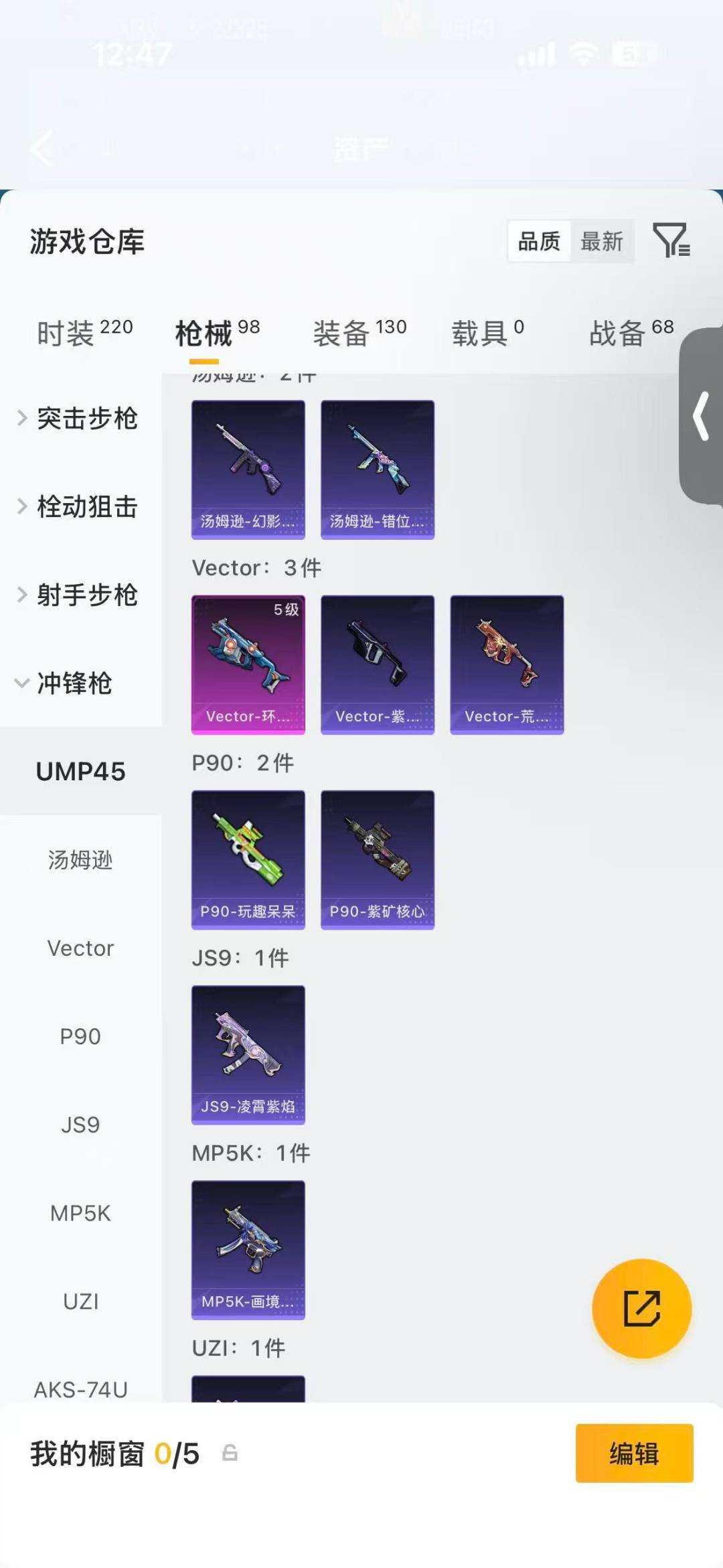This screenshot has width=723, height=1568.
Task: Go back using the top-left arrow
Action: [x=42, y=148]
